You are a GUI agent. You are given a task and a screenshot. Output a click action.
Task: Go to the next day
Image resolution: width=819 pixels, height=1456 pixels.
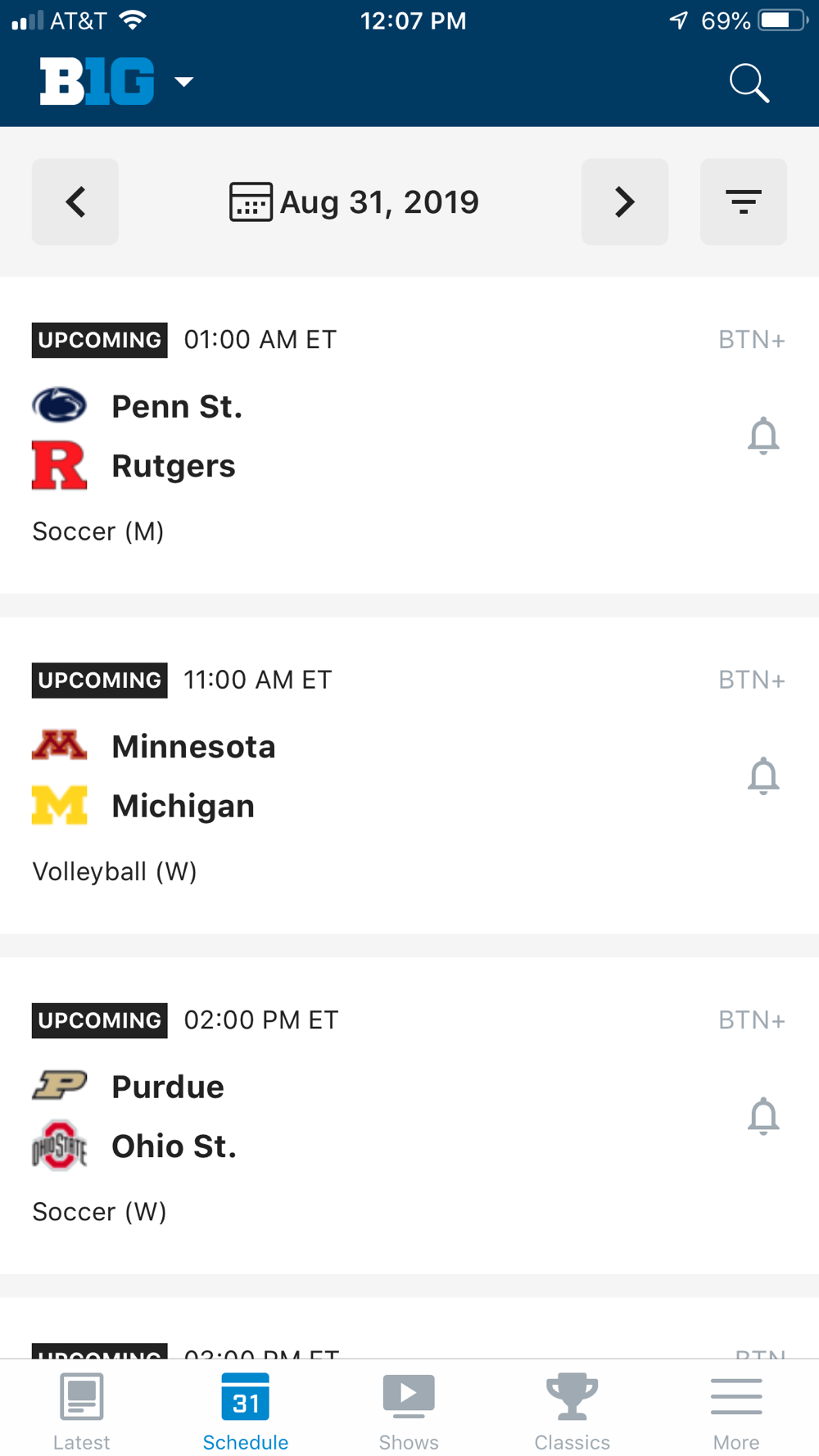[625, 201]
